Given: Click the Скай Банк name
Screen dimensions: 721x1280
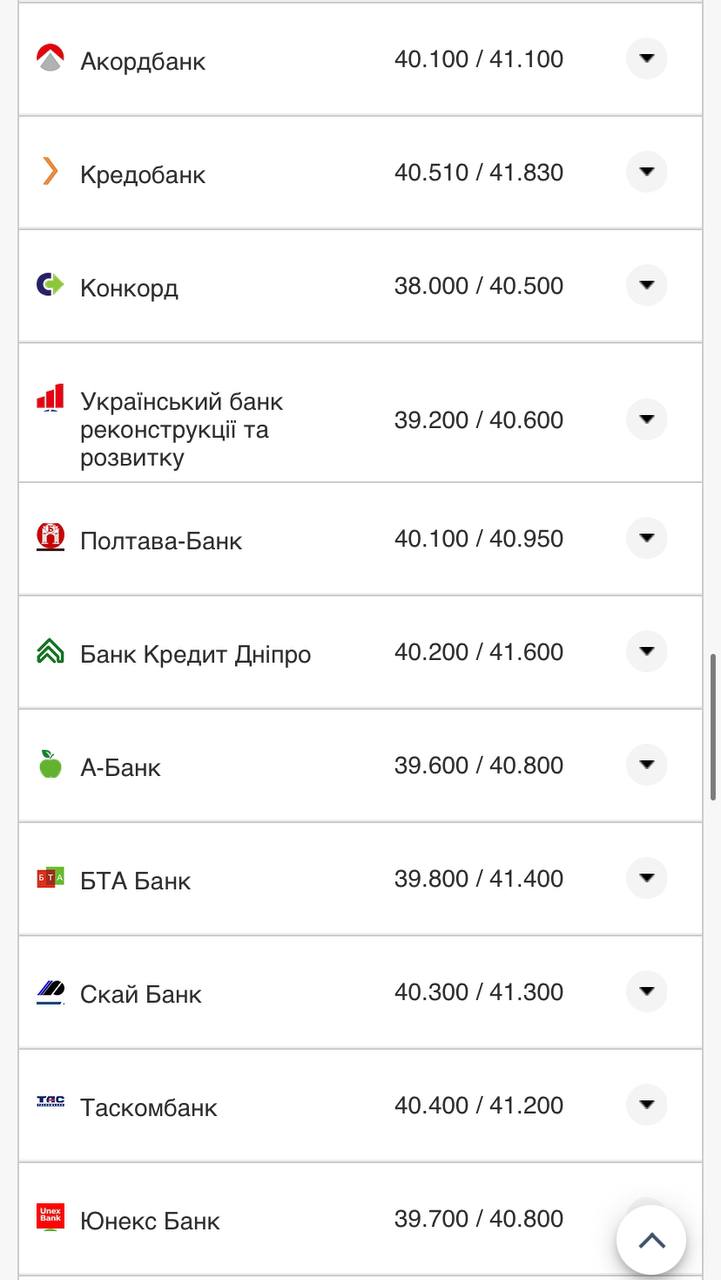Looking at the screenshot, I should click(140, 993).
